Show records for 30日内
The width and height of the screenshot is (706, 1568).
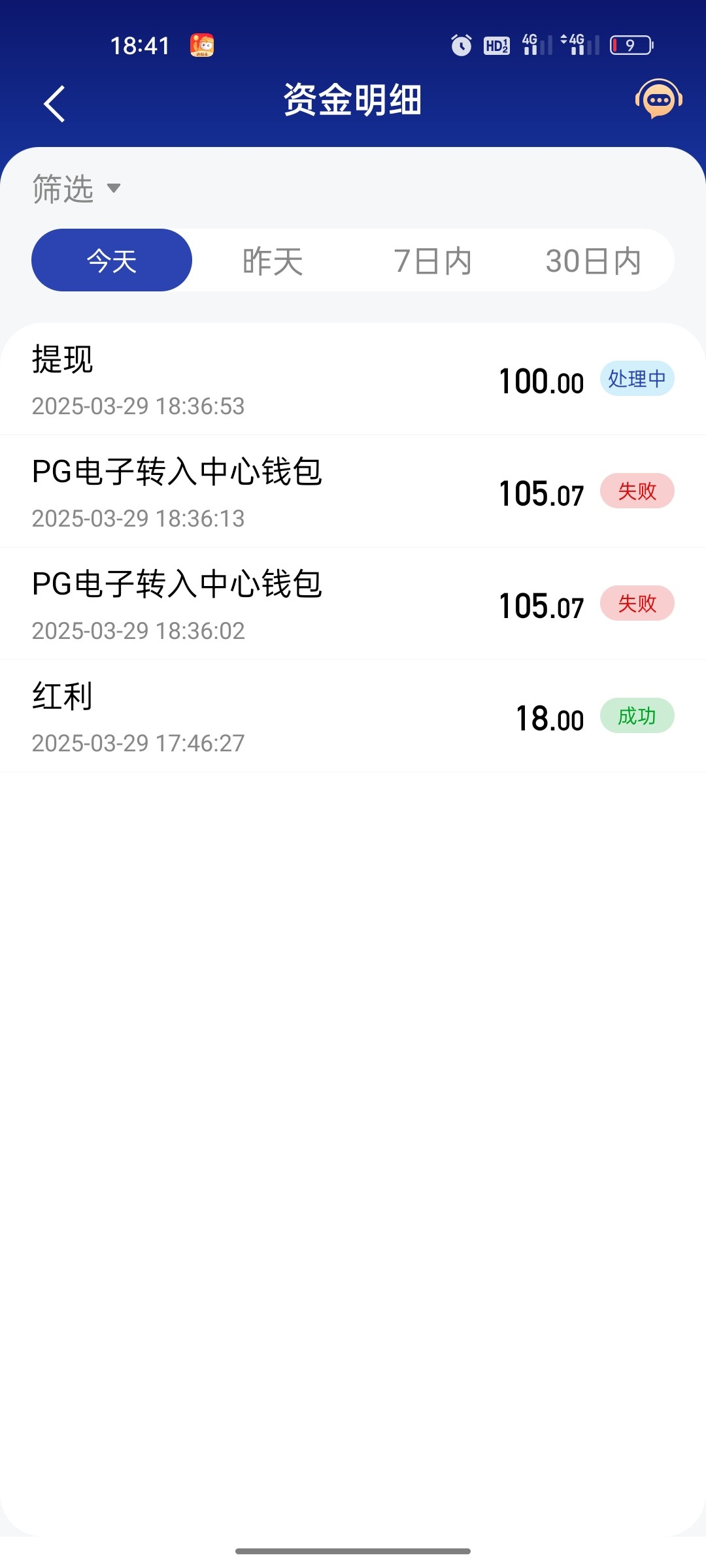click(x=593, y=261)
